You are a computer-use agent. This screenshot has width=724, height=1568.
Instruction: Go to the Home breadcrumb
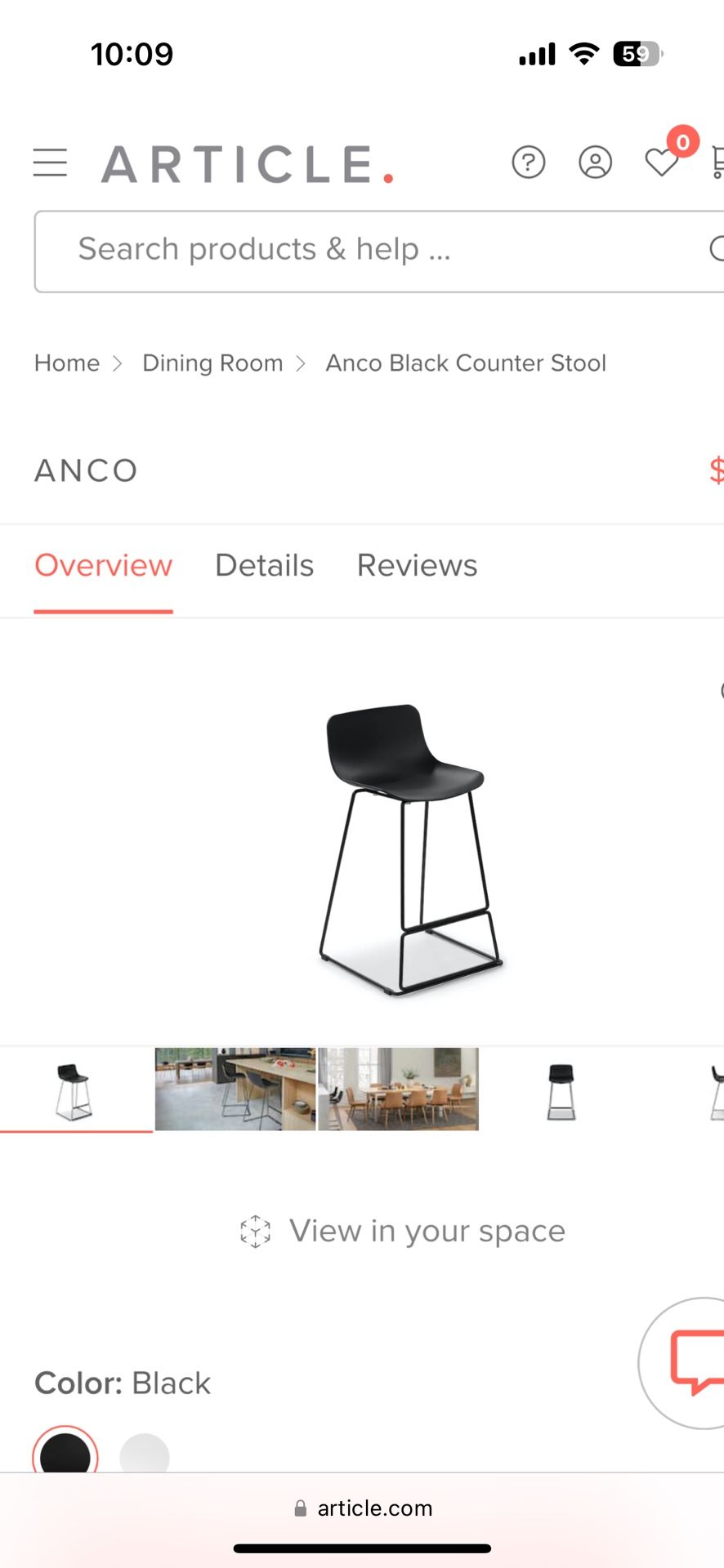67,363
